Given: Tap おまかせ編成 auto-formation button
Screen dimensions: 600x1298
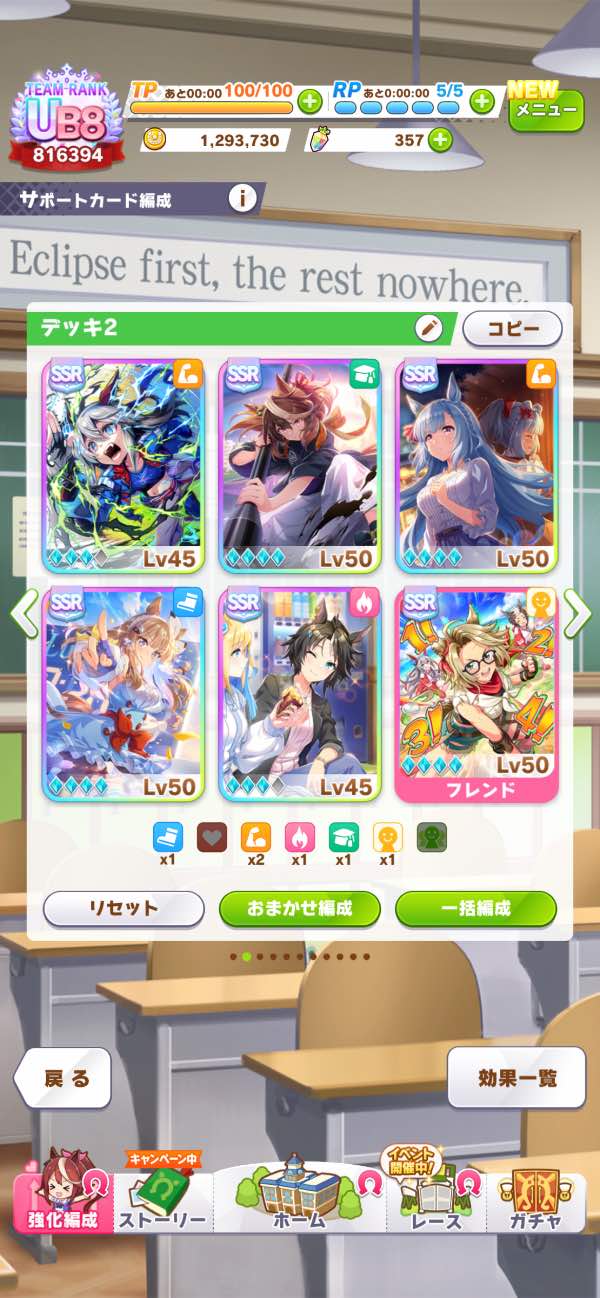Looking at the screenshot, I should pos(300,909).
